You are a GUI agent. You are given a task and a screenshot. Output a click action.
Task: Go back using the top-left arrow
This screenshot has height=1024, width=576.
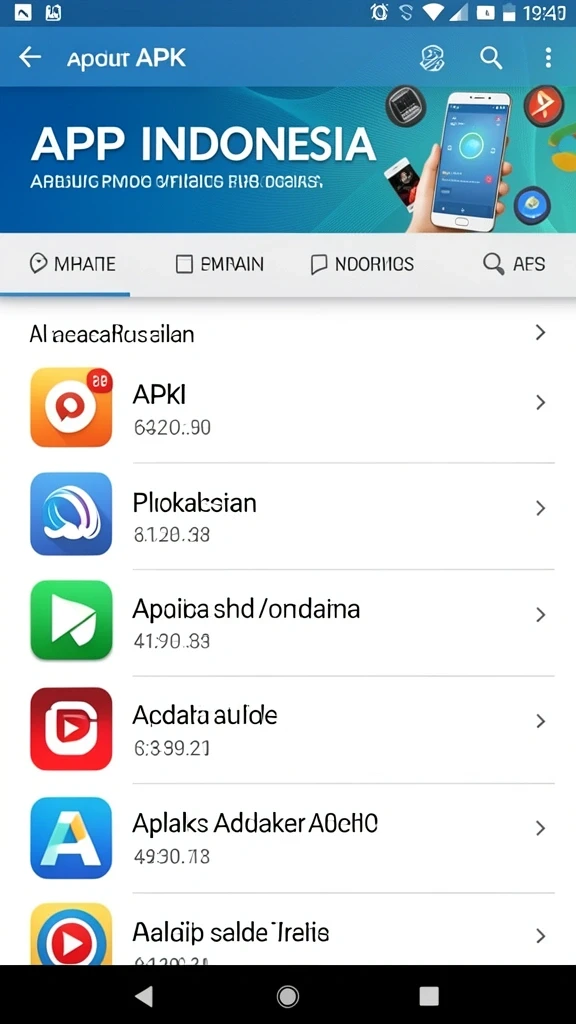pos(30,57)
